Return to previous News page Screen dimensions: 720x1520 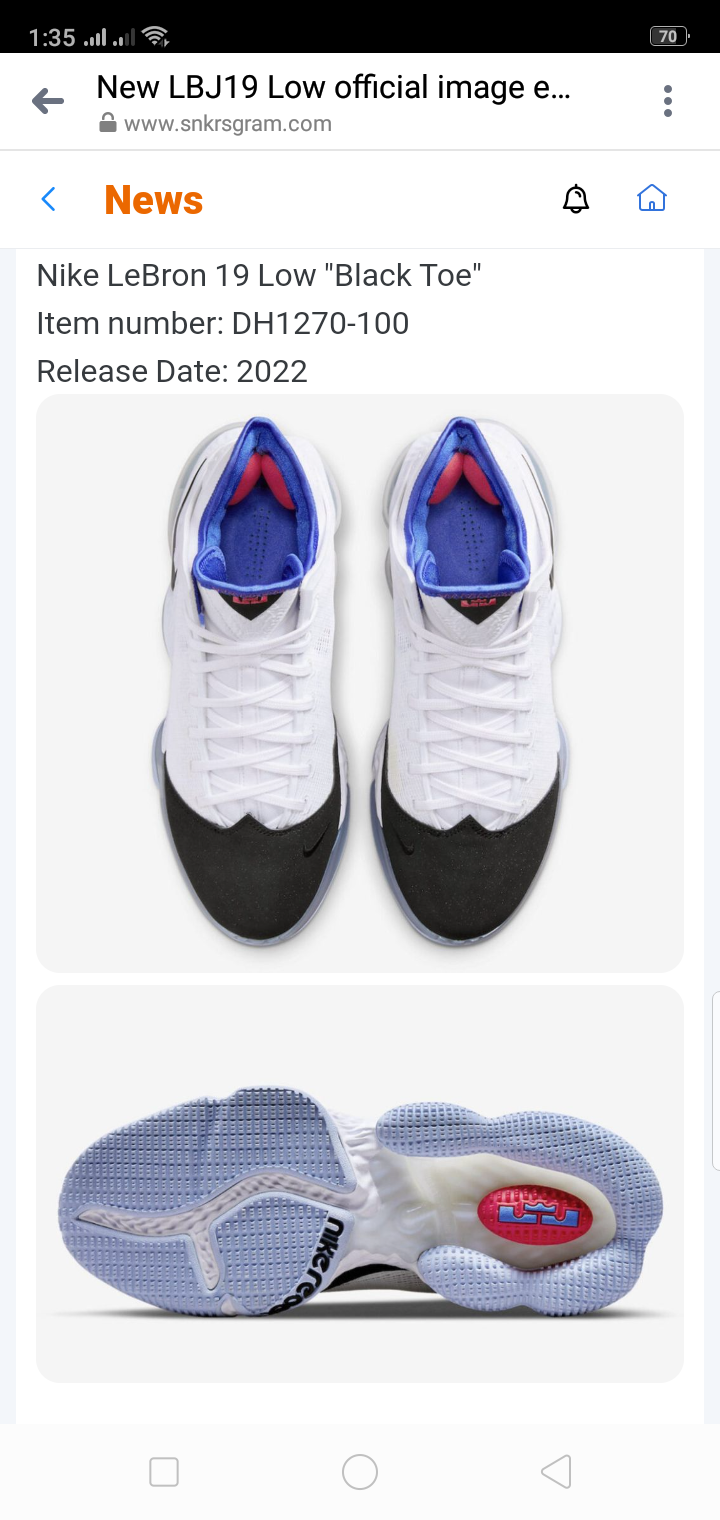tap(48, 199)
